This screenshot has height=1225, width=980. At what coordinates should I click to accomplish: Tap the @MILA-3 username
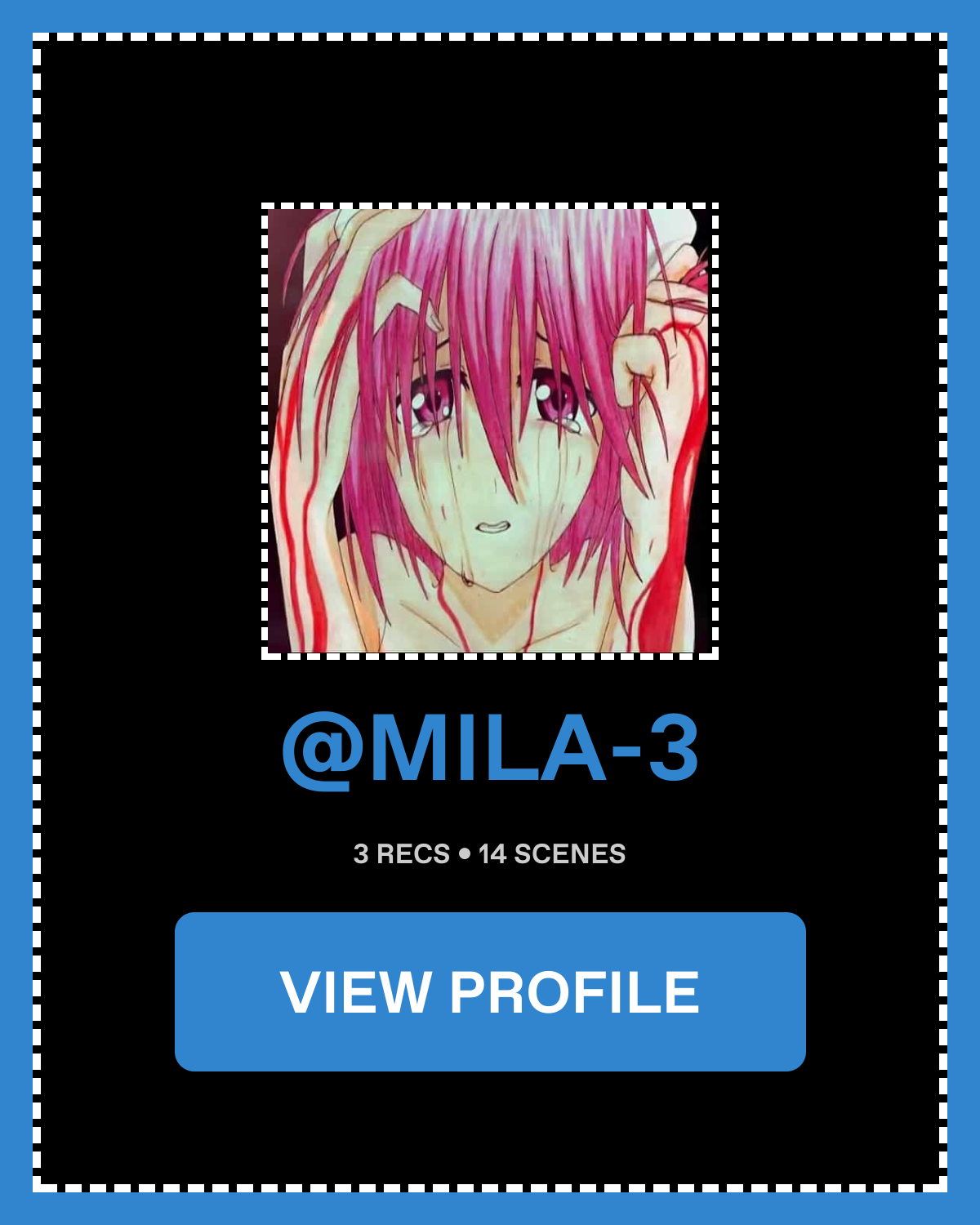[490, 750]
